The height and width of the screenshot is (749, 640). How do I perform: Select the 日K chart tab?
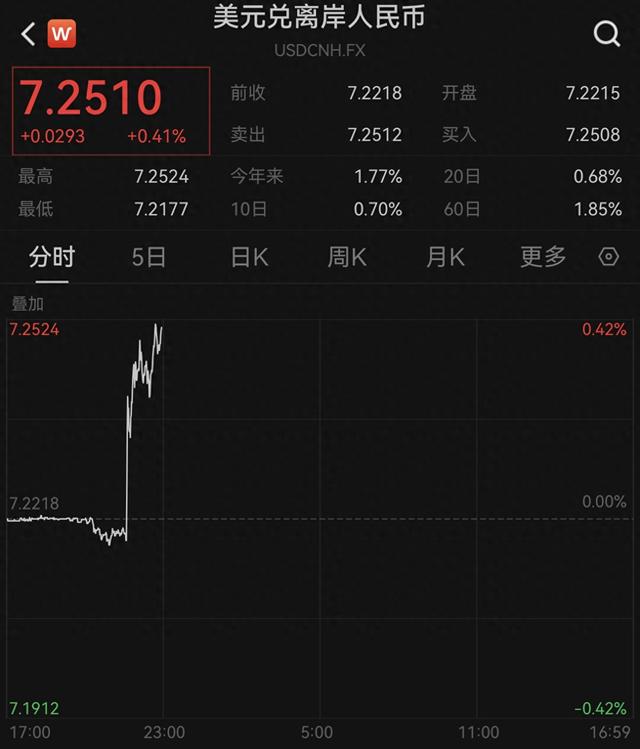(x=249, y=257)
